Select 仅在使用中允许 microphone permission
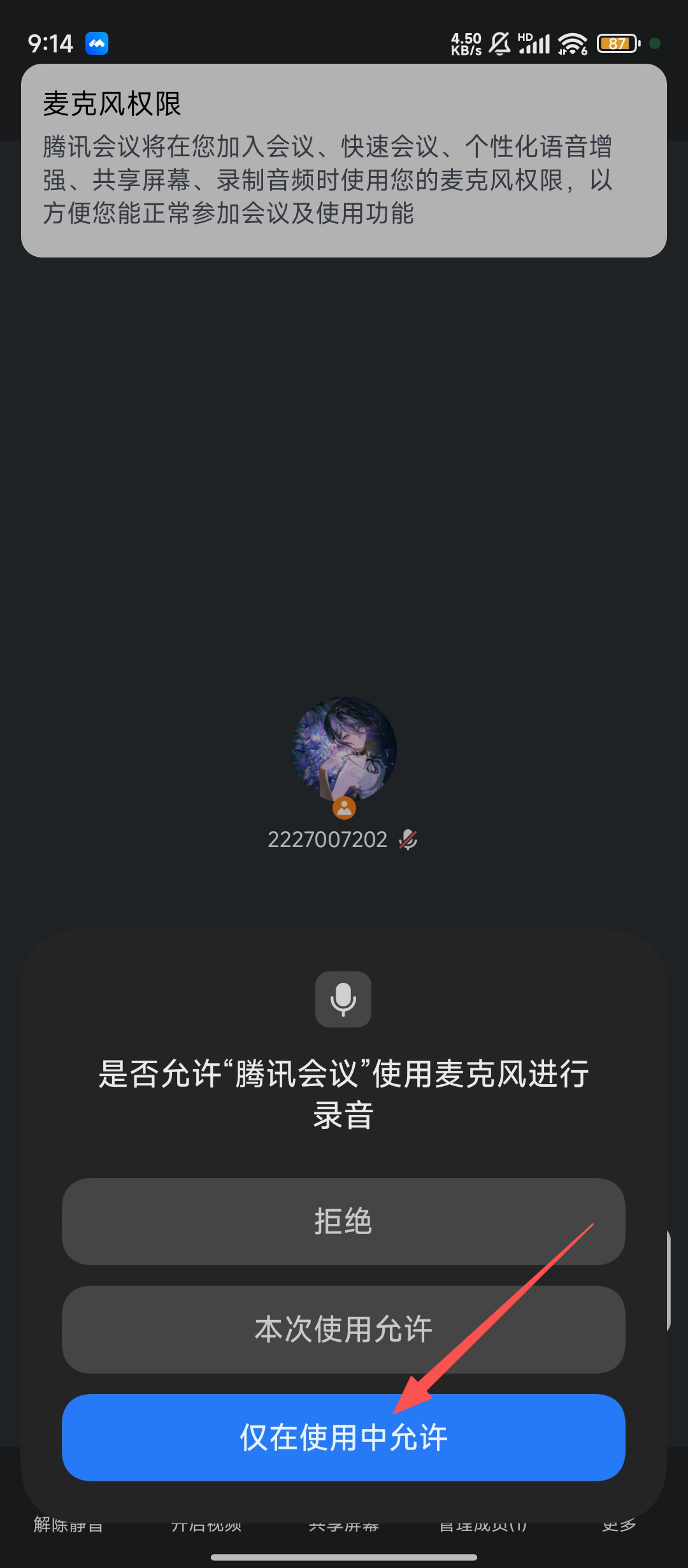This screenshot has width=688, height=1568. [x=343, y=1438]
